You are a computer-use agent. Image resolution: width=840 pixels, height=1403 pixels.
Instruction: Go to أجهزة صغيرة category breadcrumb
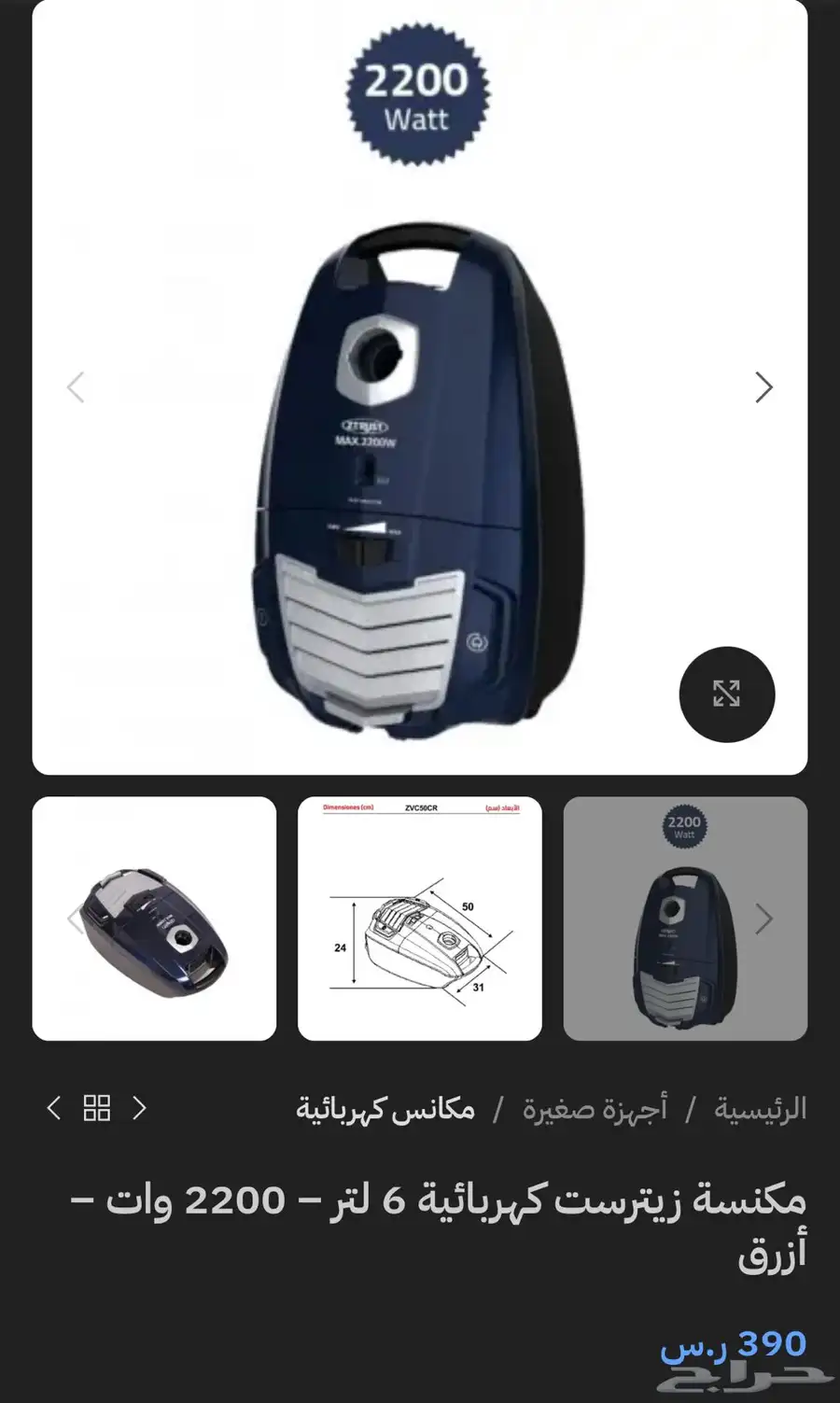click(595, 1109)
